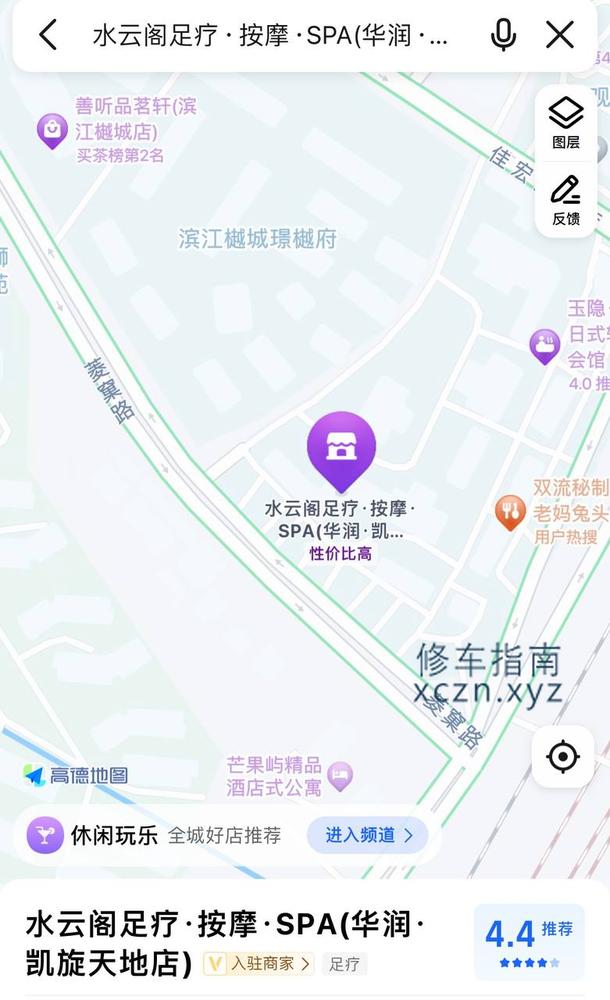
Task: Open the 4.4 推荐 rating card
Action: [528, 942]
